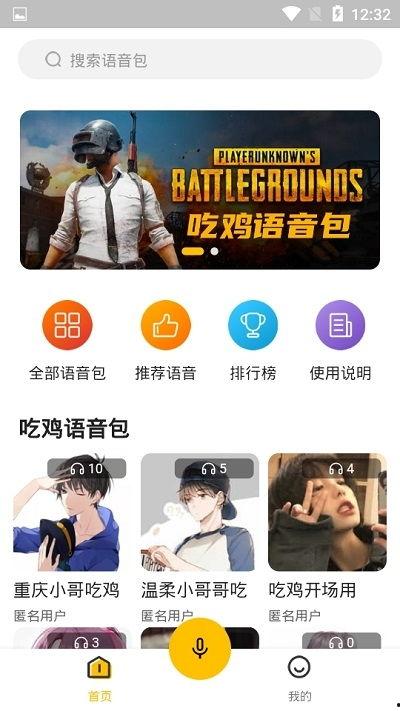View the 排行榜 ranking list
Image resolution: width=400 pixels, height=711 pixels.
tap(253, 341)
